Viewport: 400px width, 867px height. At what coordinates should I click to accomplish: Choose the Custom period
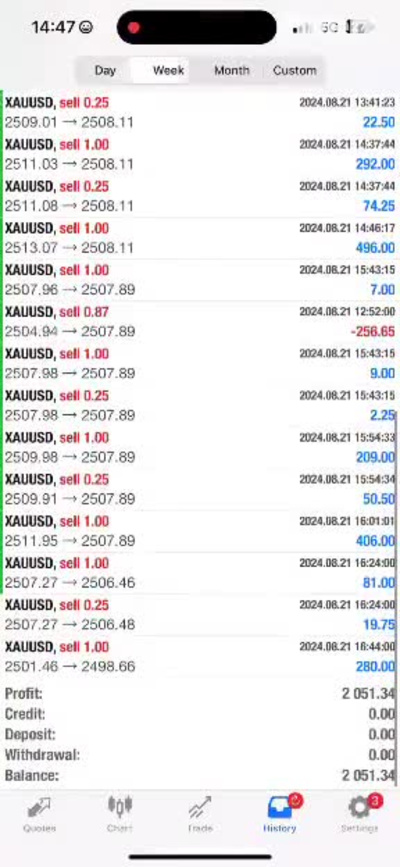(x=294, y=70)
